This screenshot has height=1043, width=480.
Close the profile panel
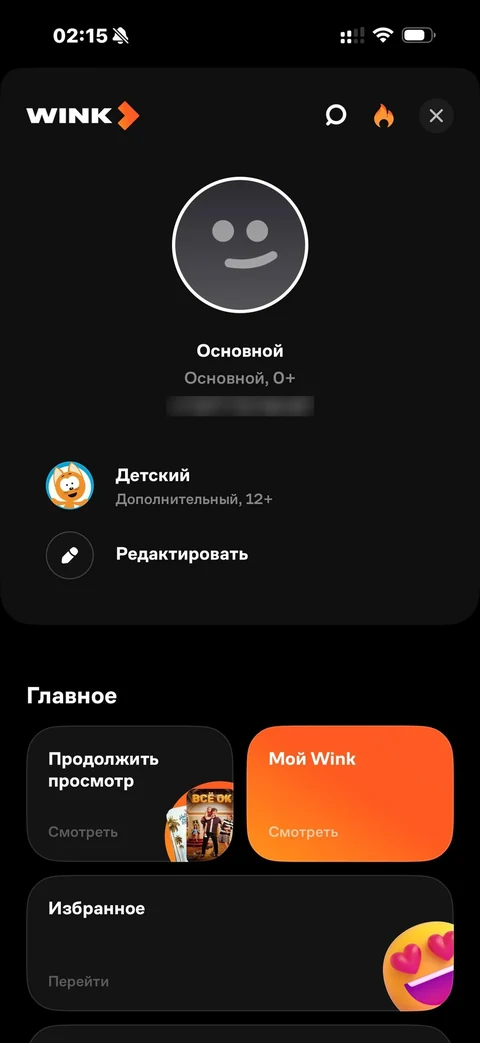pyautogui.click(x=436, y=116)
